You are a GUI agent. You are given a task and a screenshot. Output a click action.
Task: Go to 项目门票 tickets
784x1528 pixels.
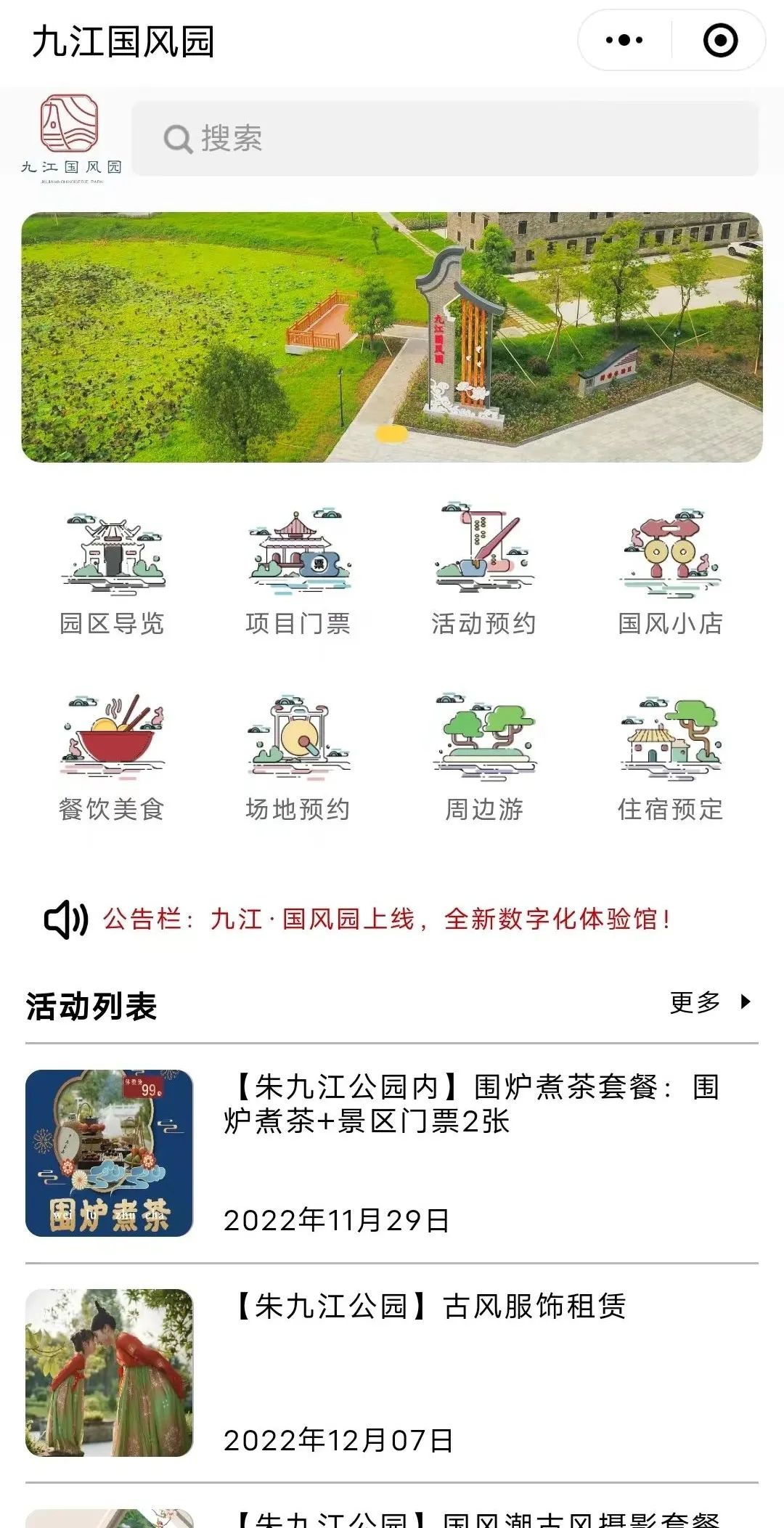click(298, 570)
